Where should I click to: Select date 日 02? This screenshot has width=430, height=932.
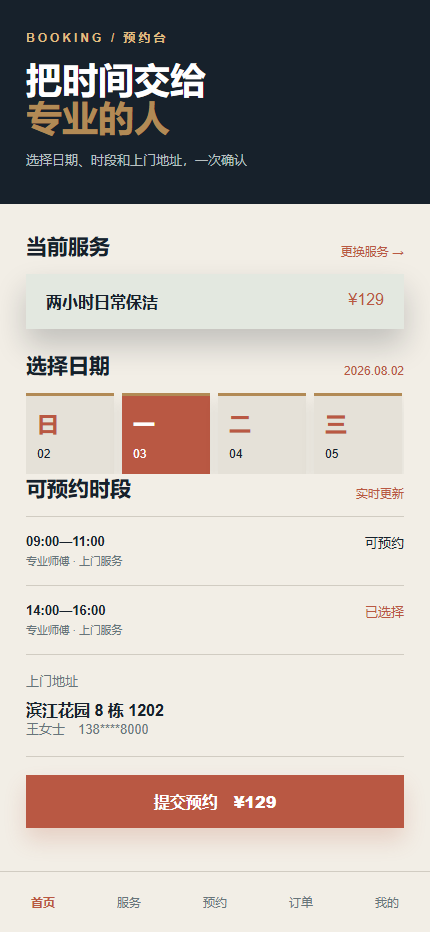pos(70,433)
